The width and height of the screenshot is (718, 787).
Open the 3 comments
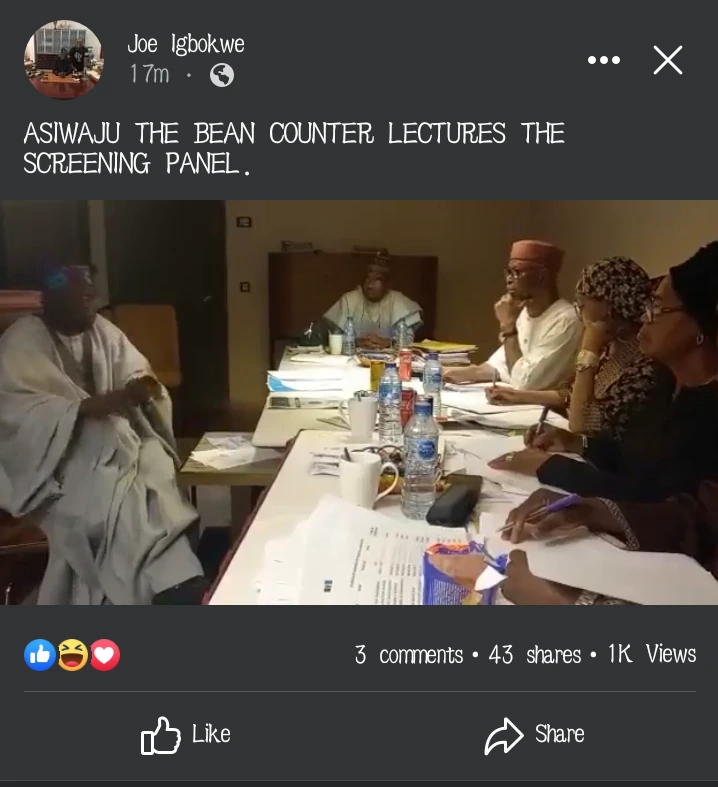(409, 655)
